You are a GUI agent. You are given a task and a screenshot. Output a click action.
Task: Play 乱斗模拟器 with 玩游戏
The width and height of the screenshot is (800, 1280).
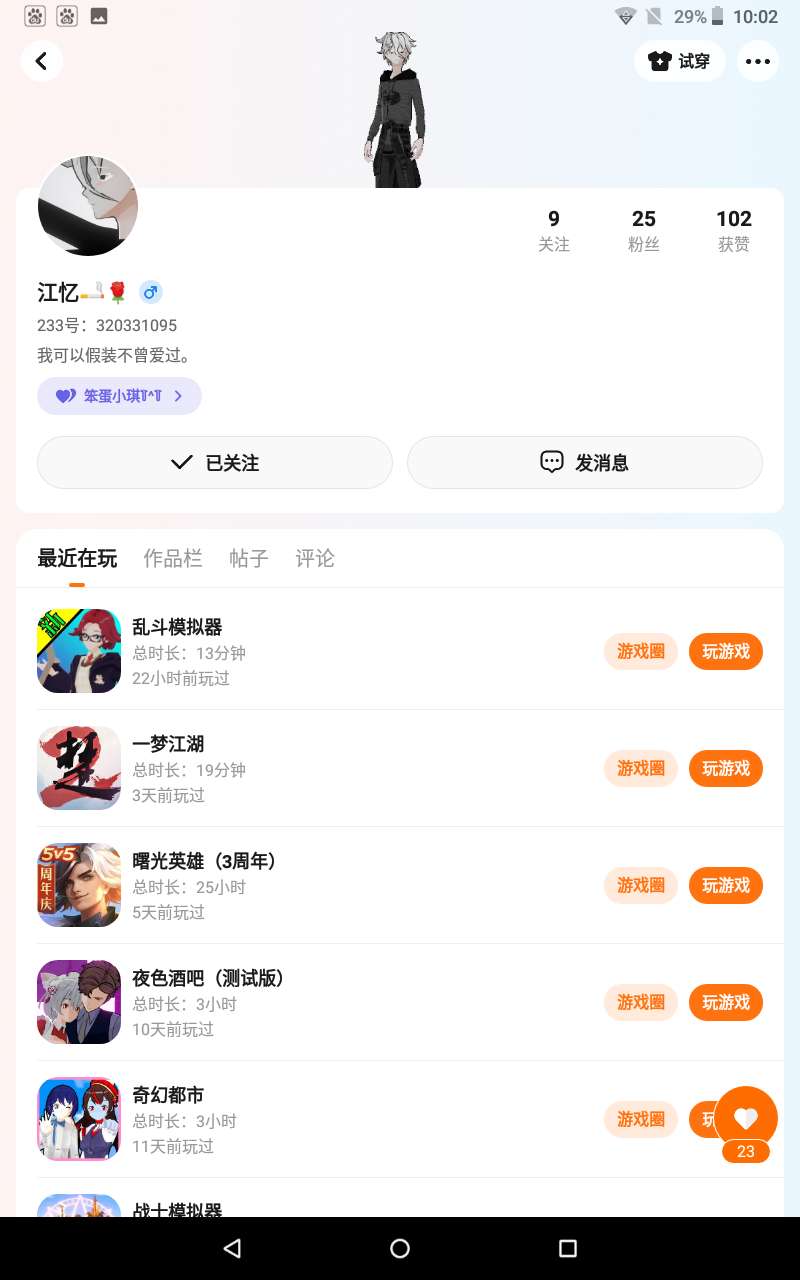tap(726, 652)
